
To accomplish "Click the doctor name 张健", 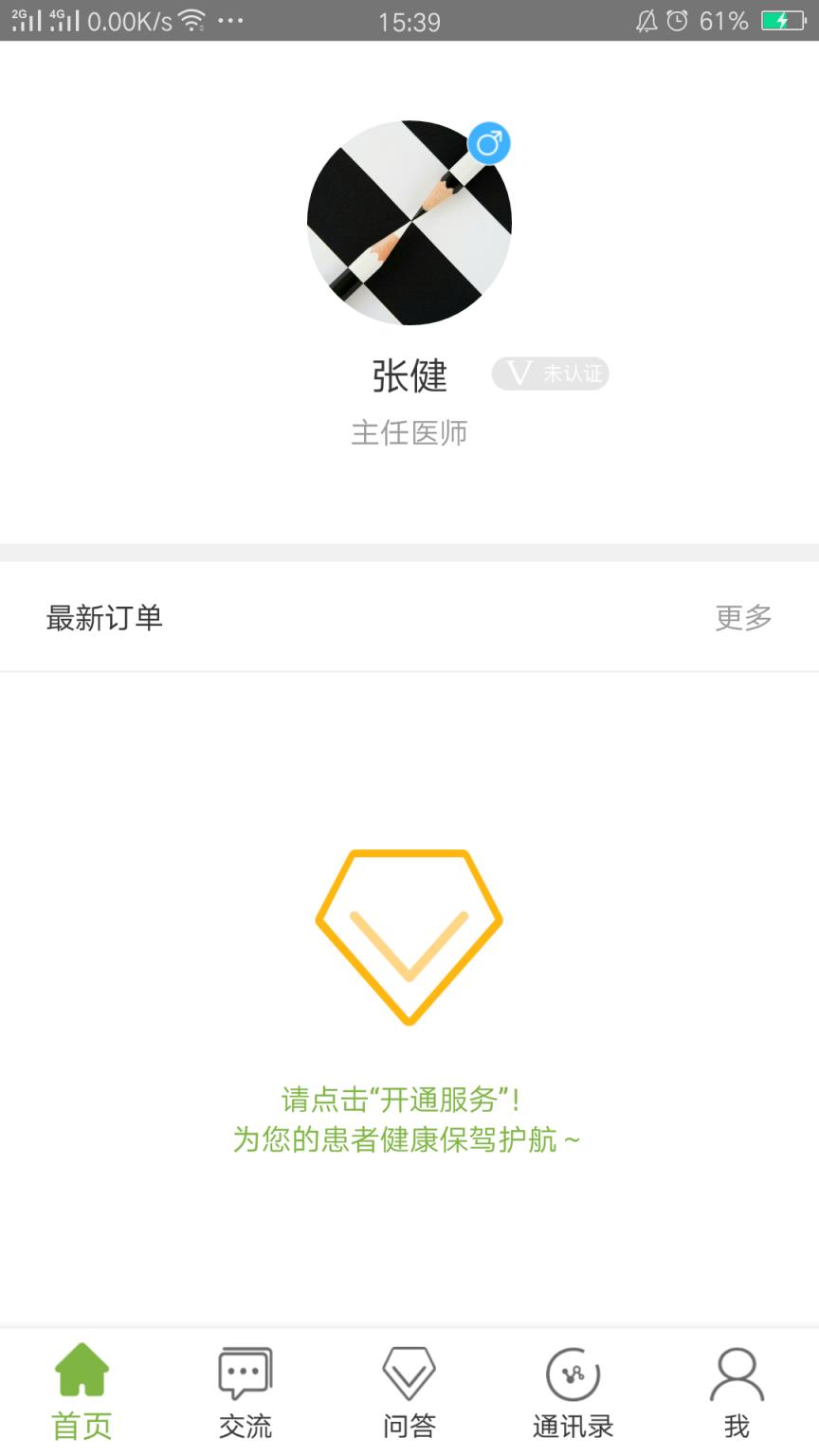I will pyautogui.click(x=410, y=375).
